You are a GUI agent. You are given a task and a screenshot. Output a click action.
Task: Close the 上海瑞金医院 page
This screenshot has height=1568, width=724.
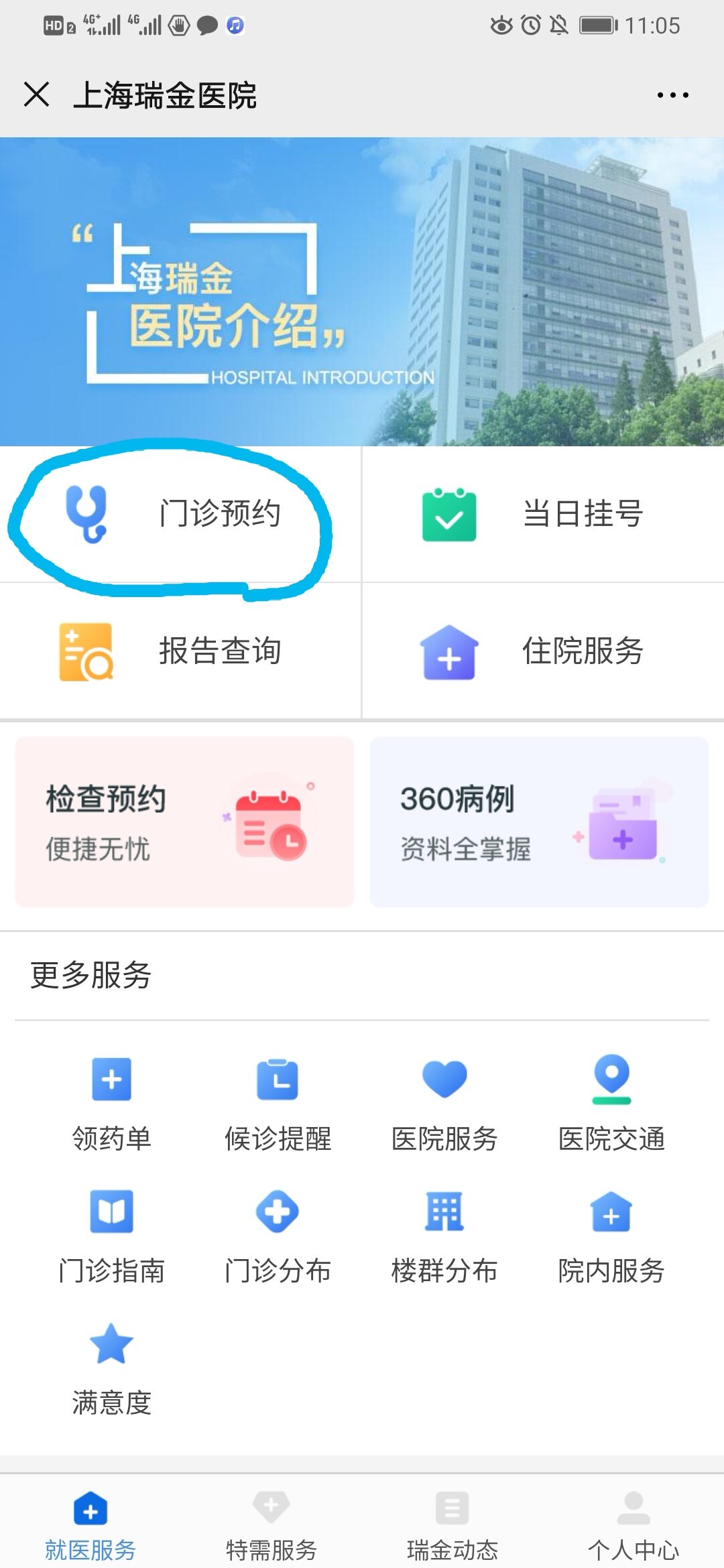point(37,94)
